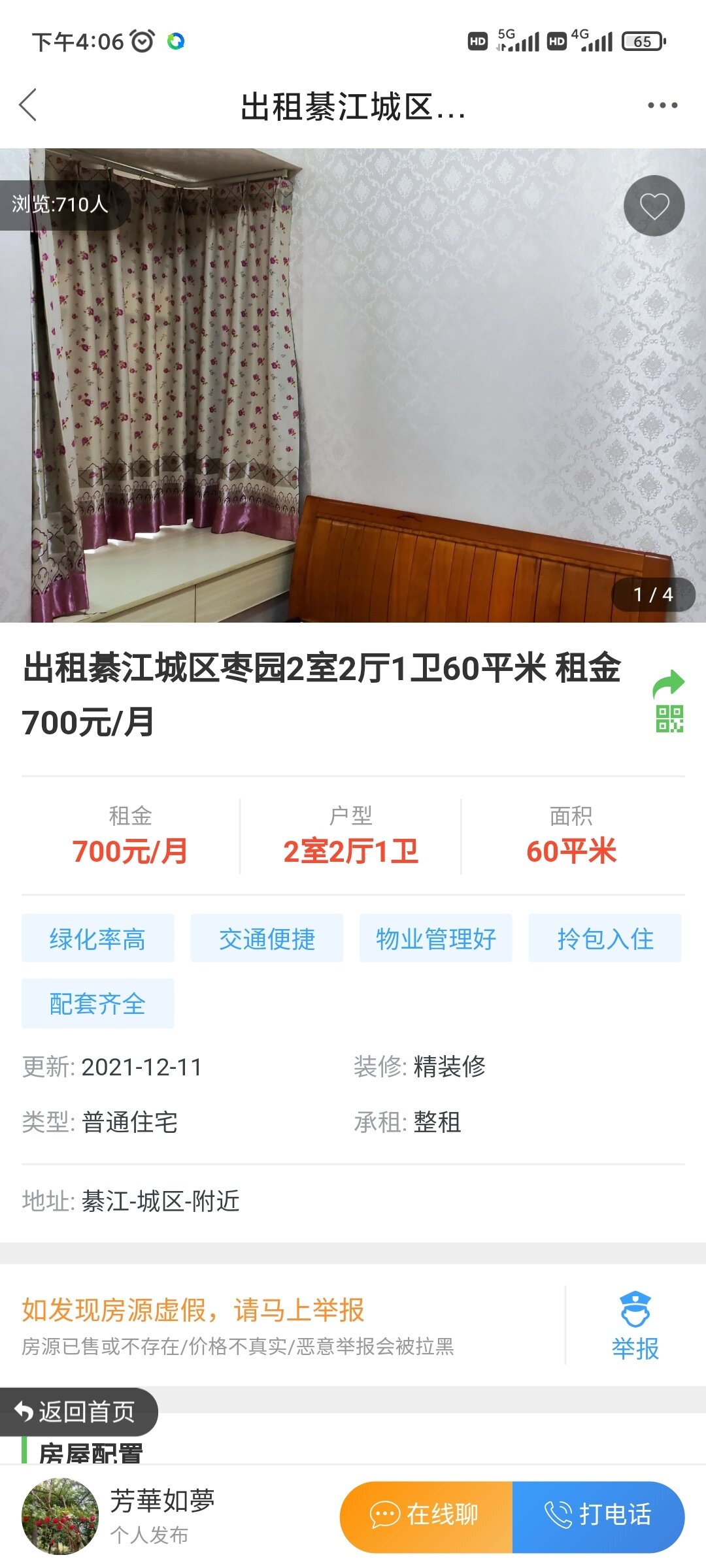This screenshot has width=706, height=1568.
Task: Tap 返回首页 to return home
Action: (77, 1412)
